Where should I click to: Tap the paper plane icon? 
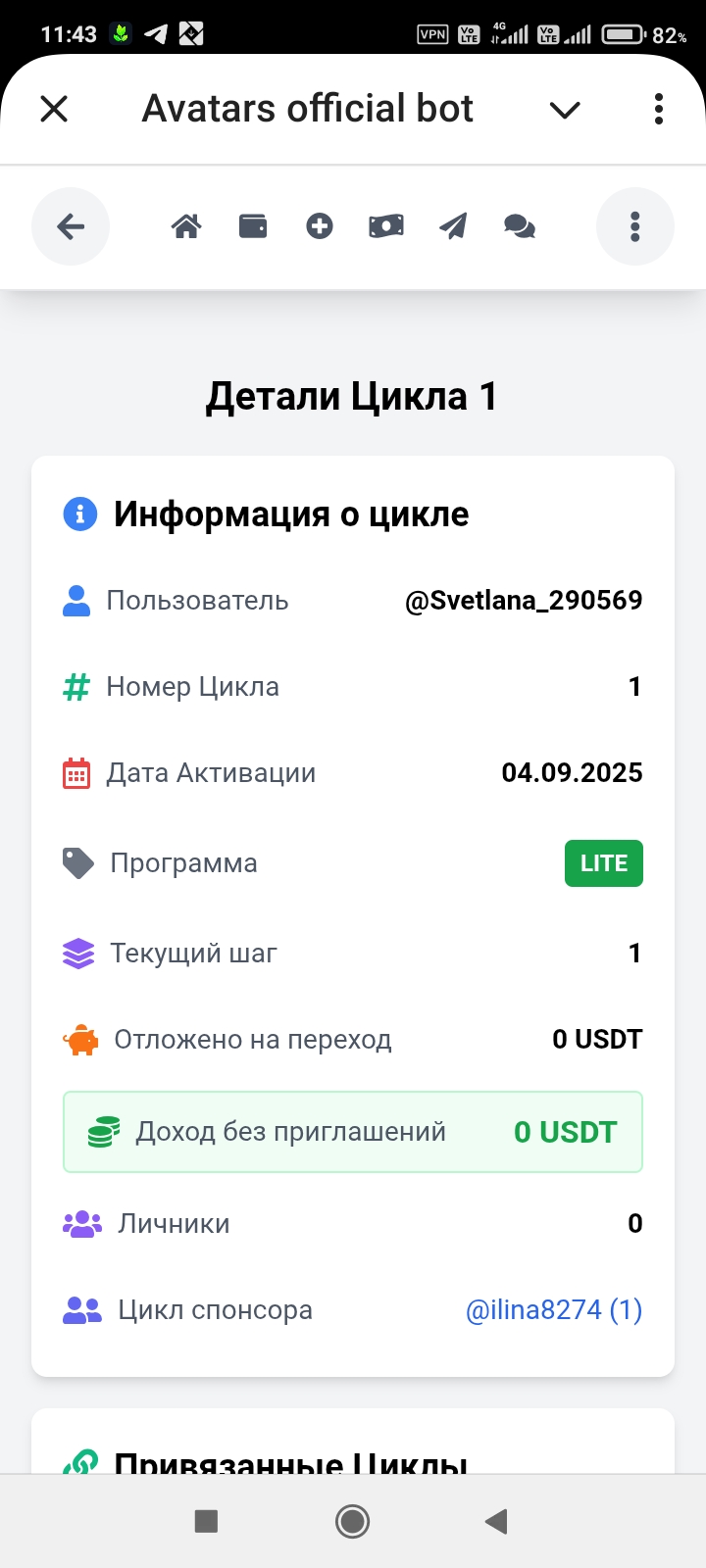[453, 227]
